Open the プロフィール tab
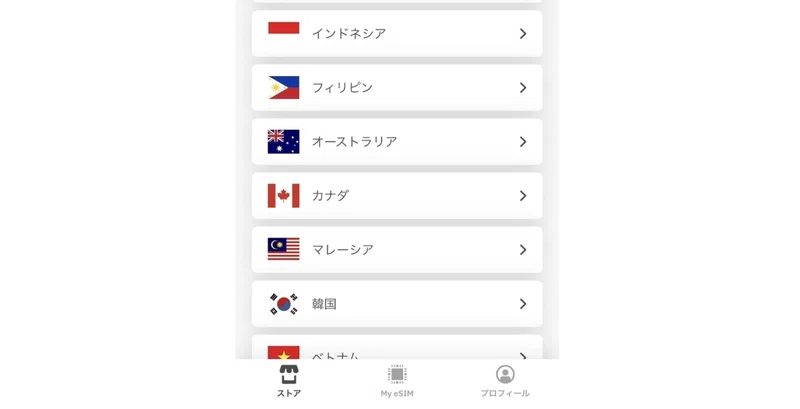The height and width of the screenshot is (409, 800). click(505, 381)
